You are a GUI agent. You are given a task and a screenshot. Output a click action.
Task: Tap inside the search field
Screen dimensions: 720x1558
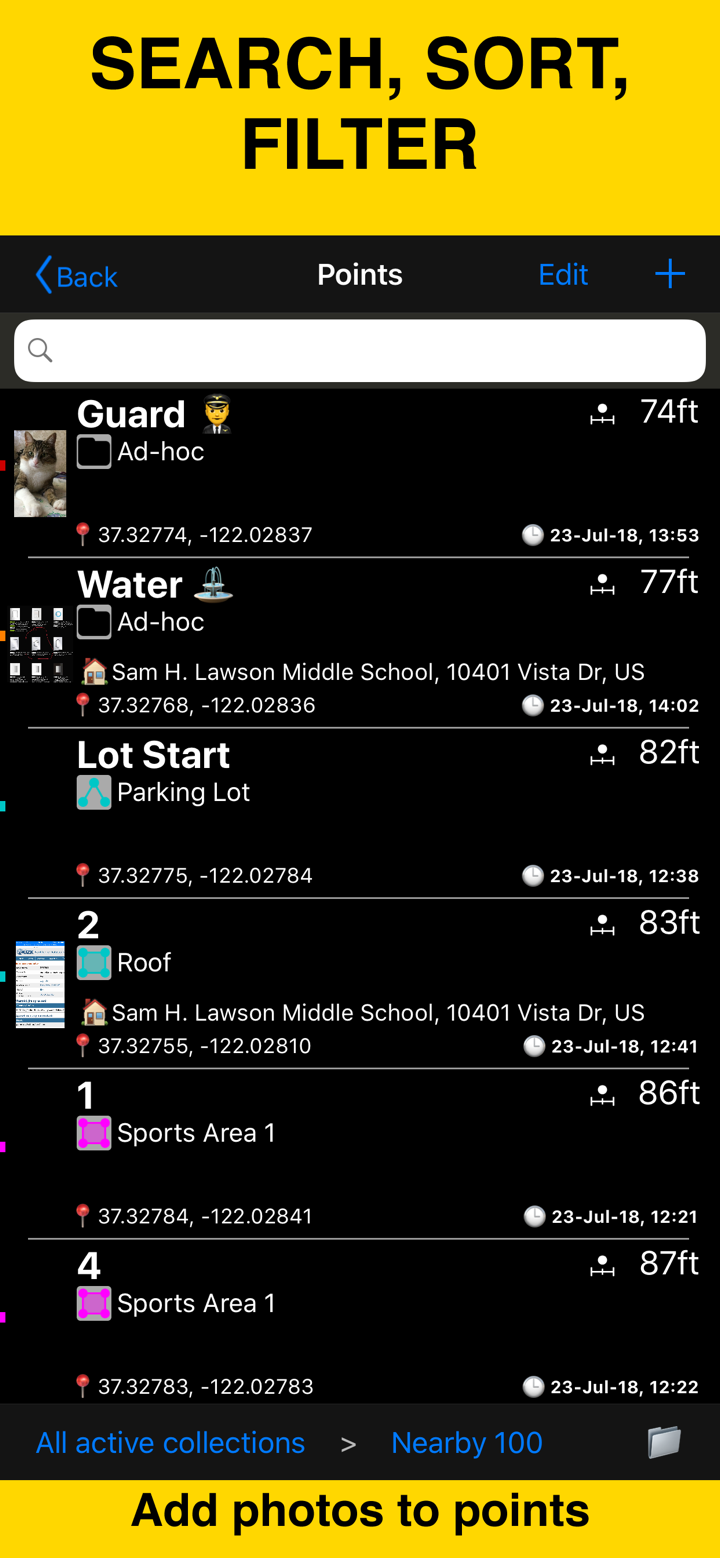coord(360,350)
